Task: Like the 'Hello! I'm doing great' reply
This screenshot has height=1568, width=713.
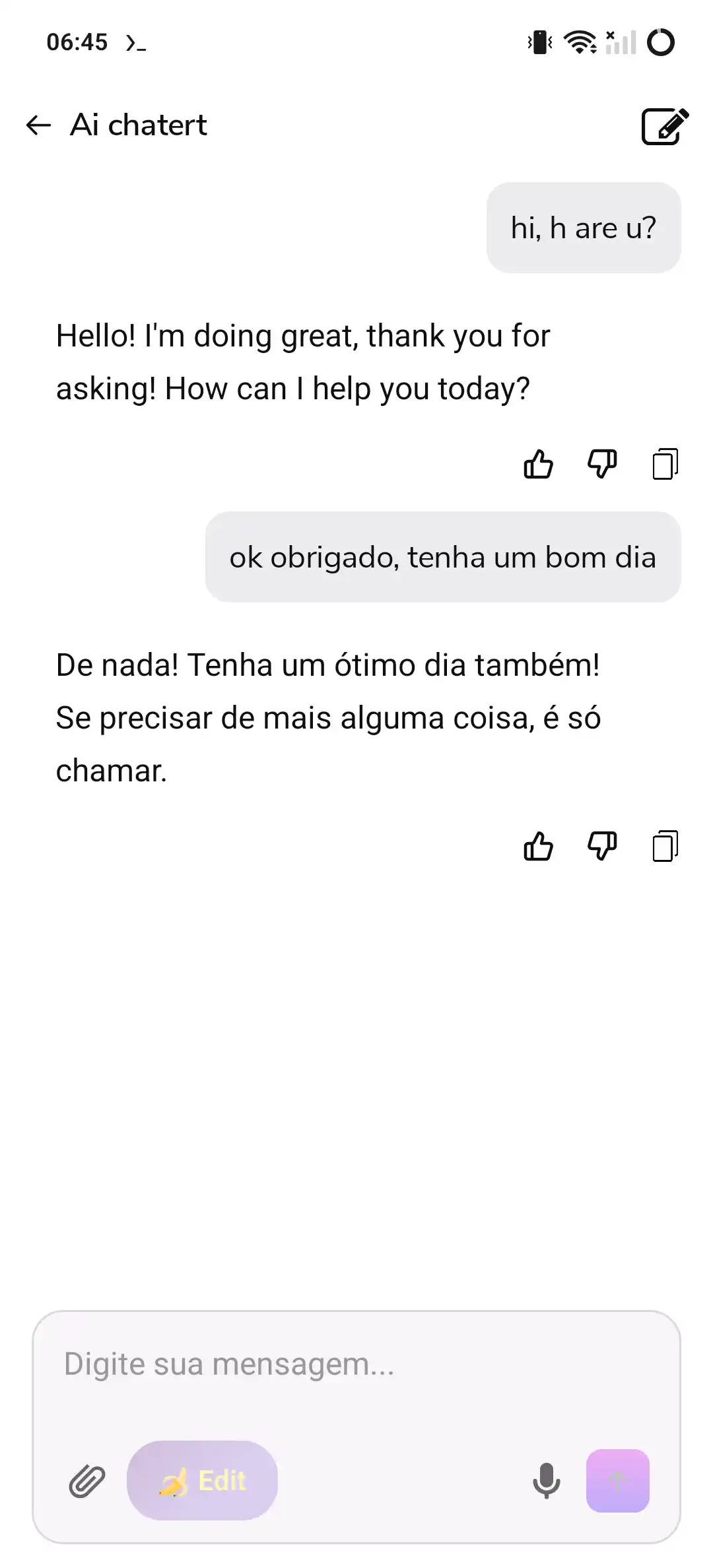Action: point(538,464)
